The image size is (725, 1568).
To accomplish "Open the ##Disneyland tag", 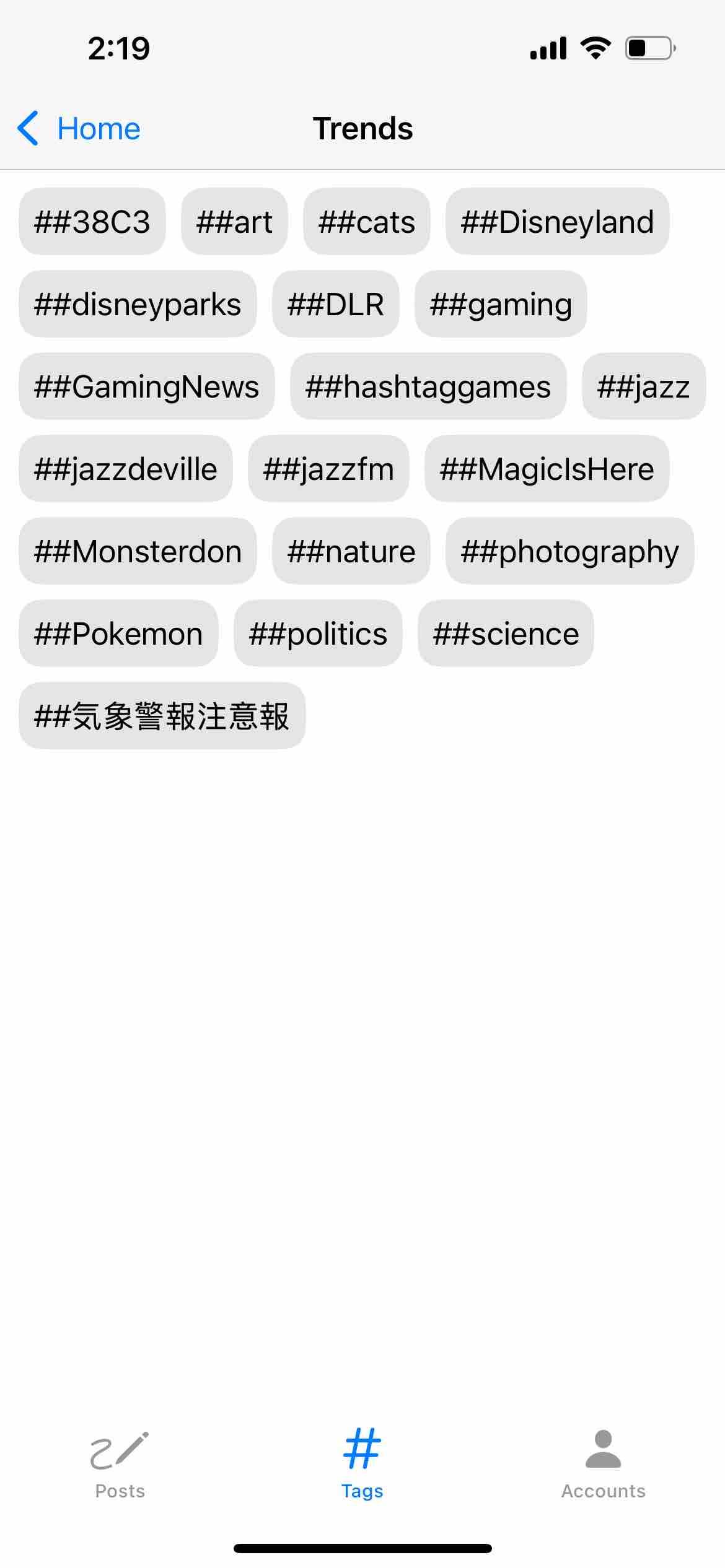I will click(558, 222).
